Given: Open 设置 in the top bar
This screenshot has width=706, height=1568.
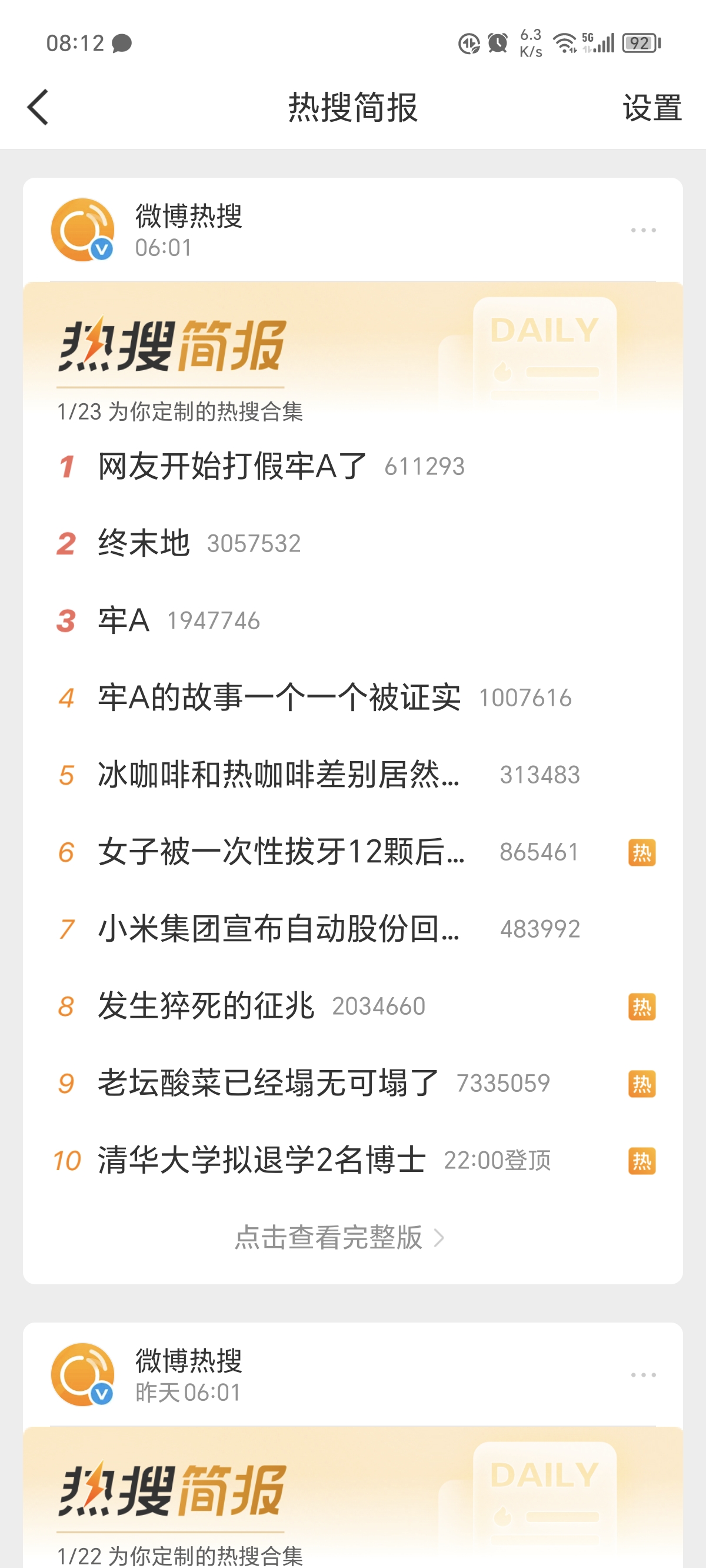Looking at the screenshot, I should pos(651,108).
